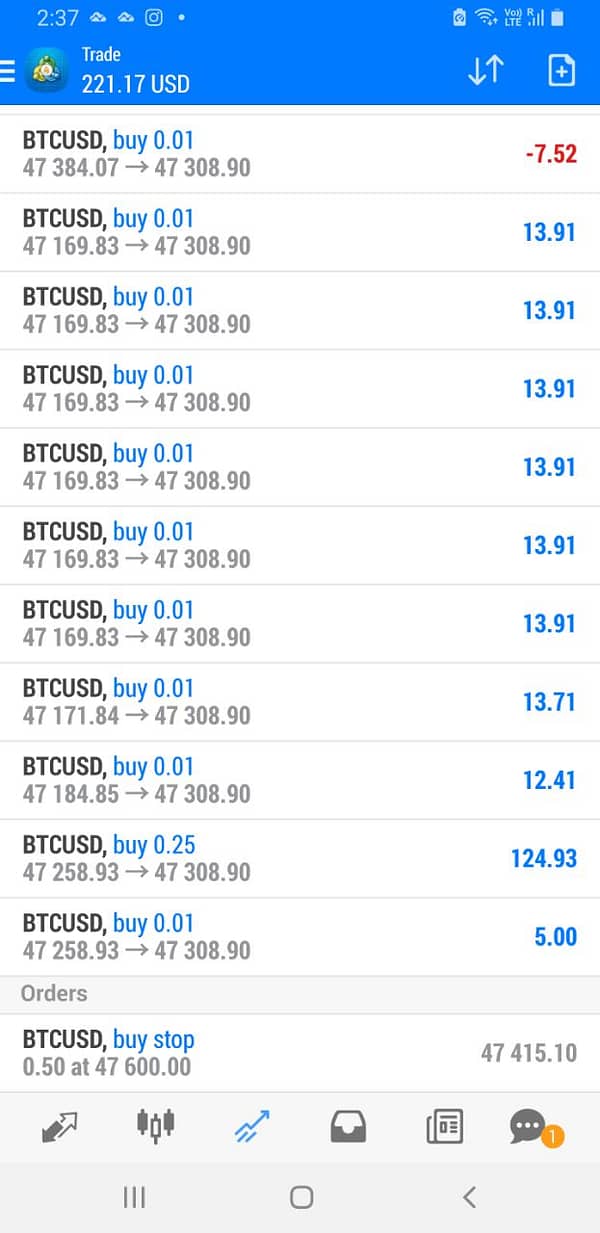The image size is (600, 1233).
Task: Go back with the system back button
Action: tap(469, 1197)
